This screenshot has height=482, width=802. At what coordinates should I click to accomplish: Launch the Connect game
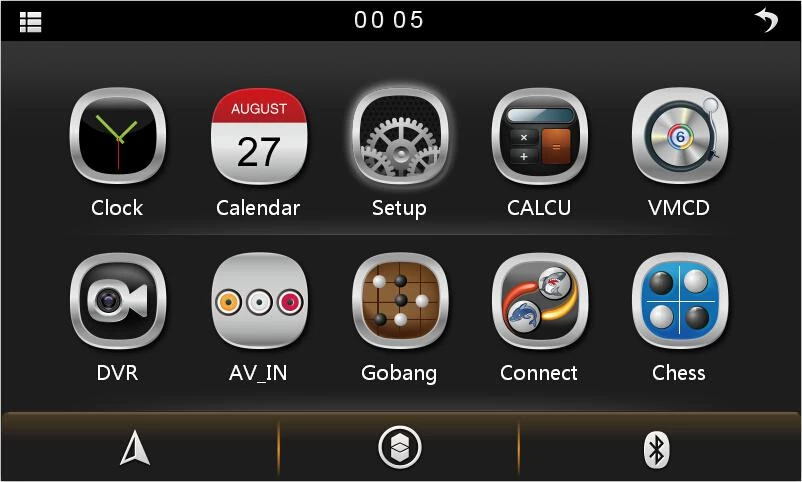539,301
